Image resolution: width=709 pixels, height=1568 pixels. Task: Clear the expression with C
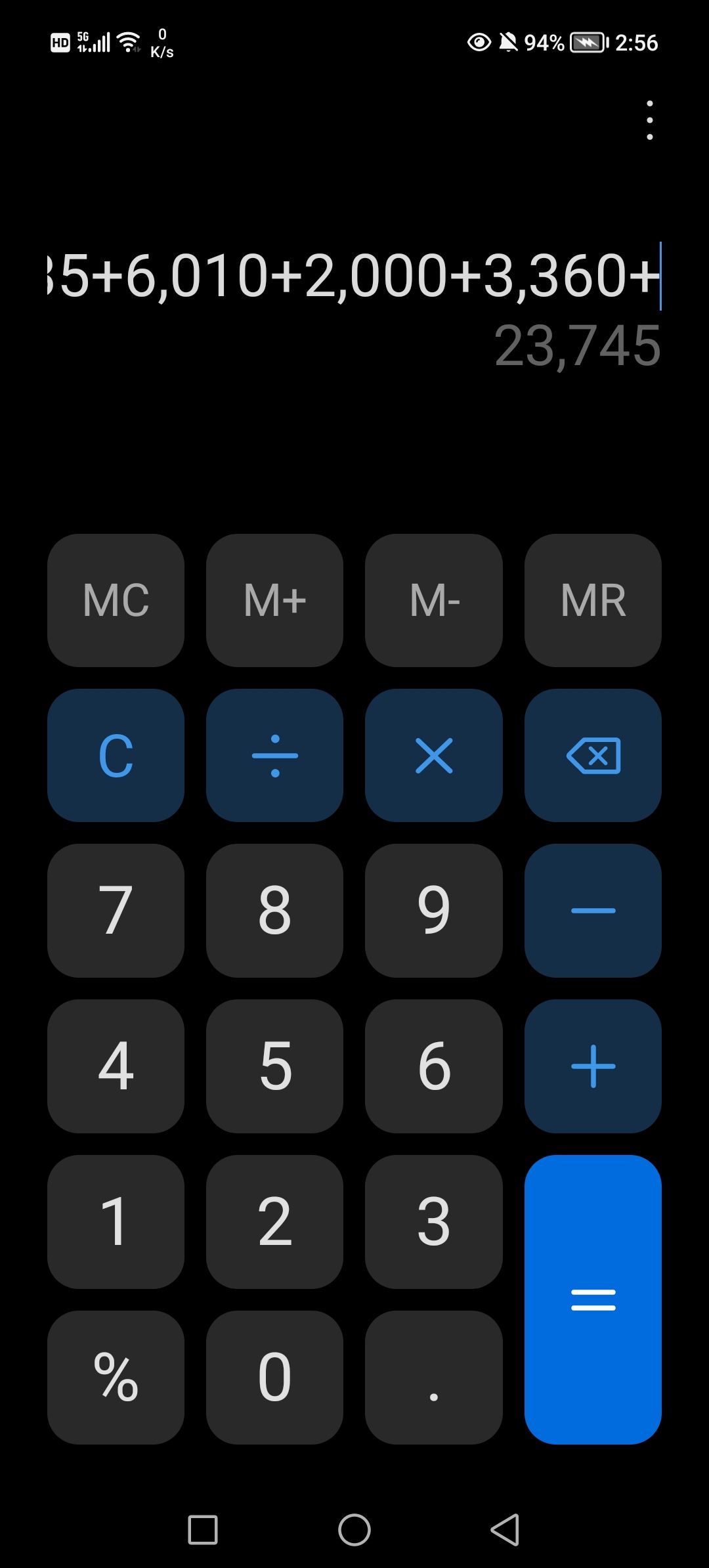pos(116,755)
